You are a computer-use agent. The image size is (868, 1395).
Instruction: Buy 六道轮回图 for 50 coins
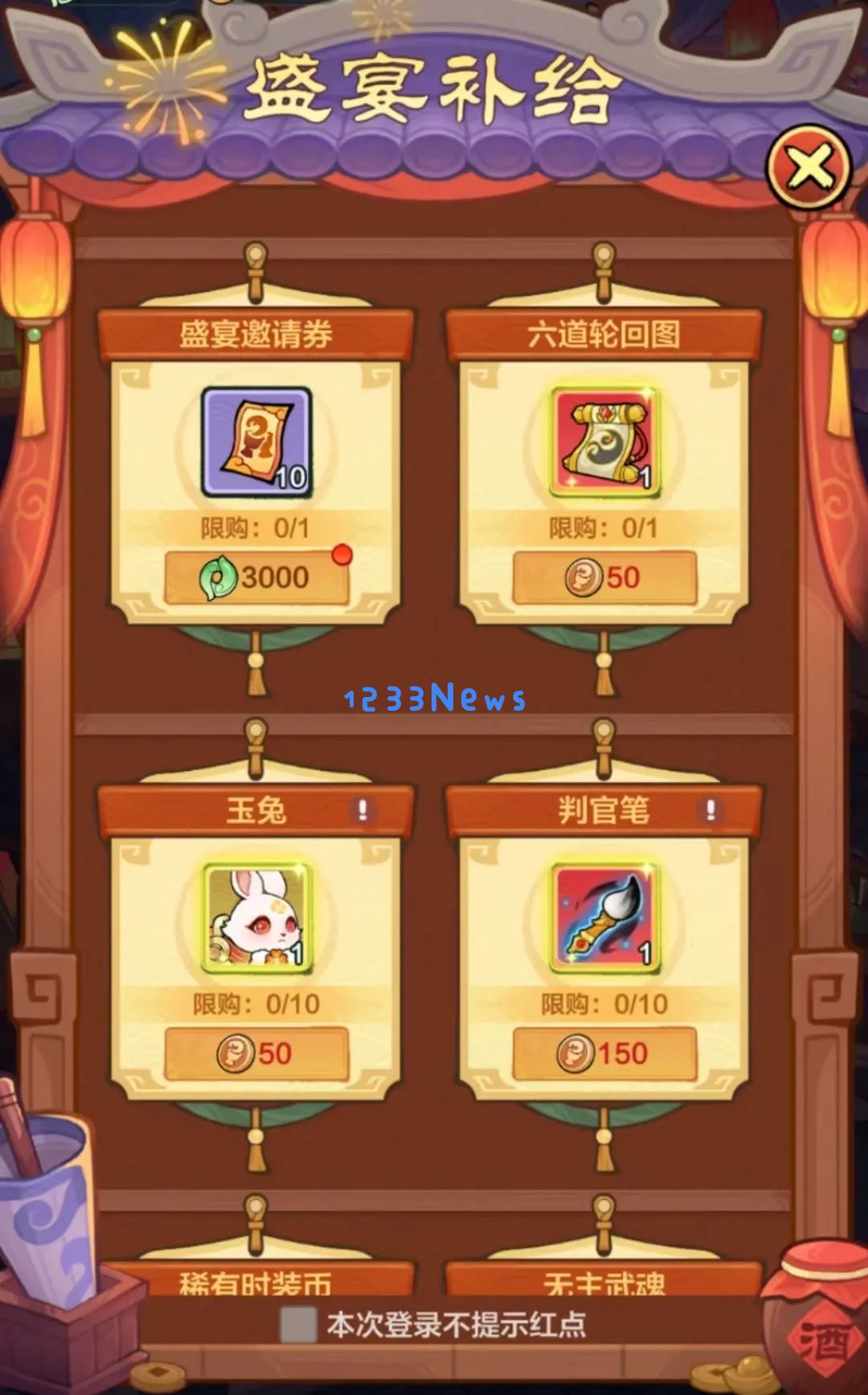(604, 577)
